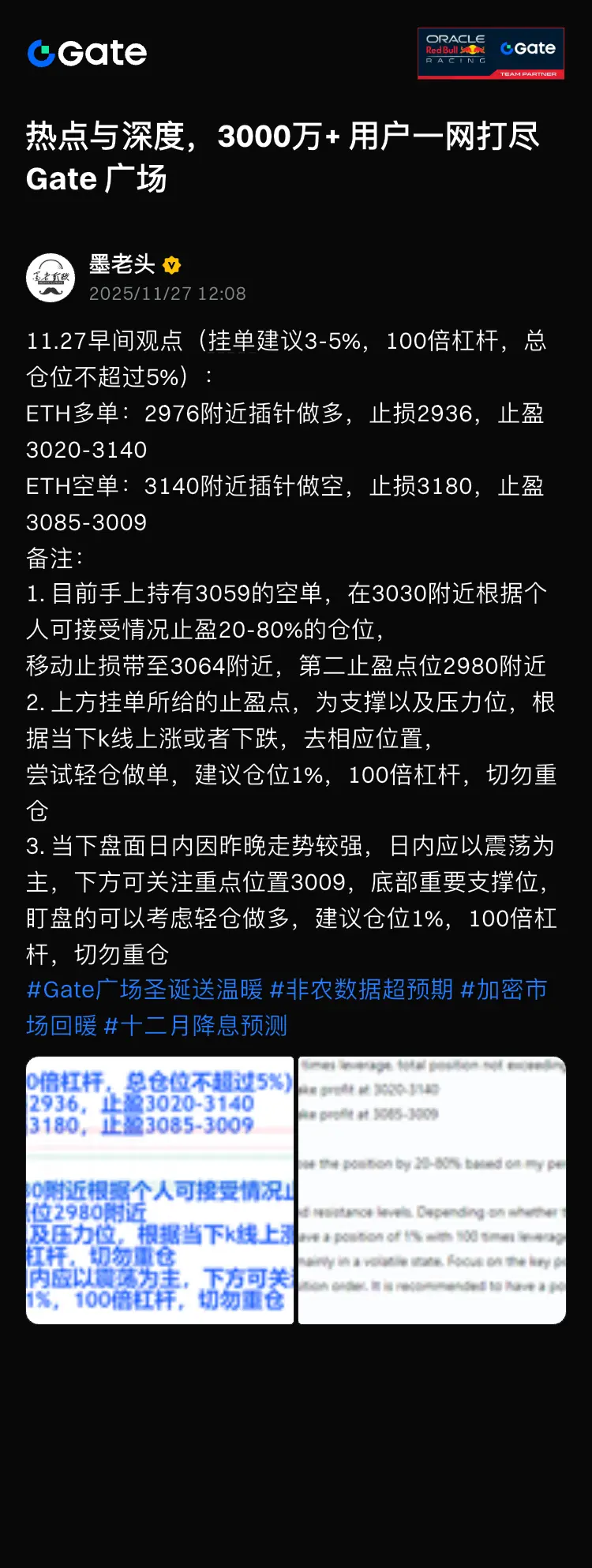The height and width of the screenshot is (1568, 592).
Task: Click the verified badge beside 墨老头
Action: pos(170,266)
